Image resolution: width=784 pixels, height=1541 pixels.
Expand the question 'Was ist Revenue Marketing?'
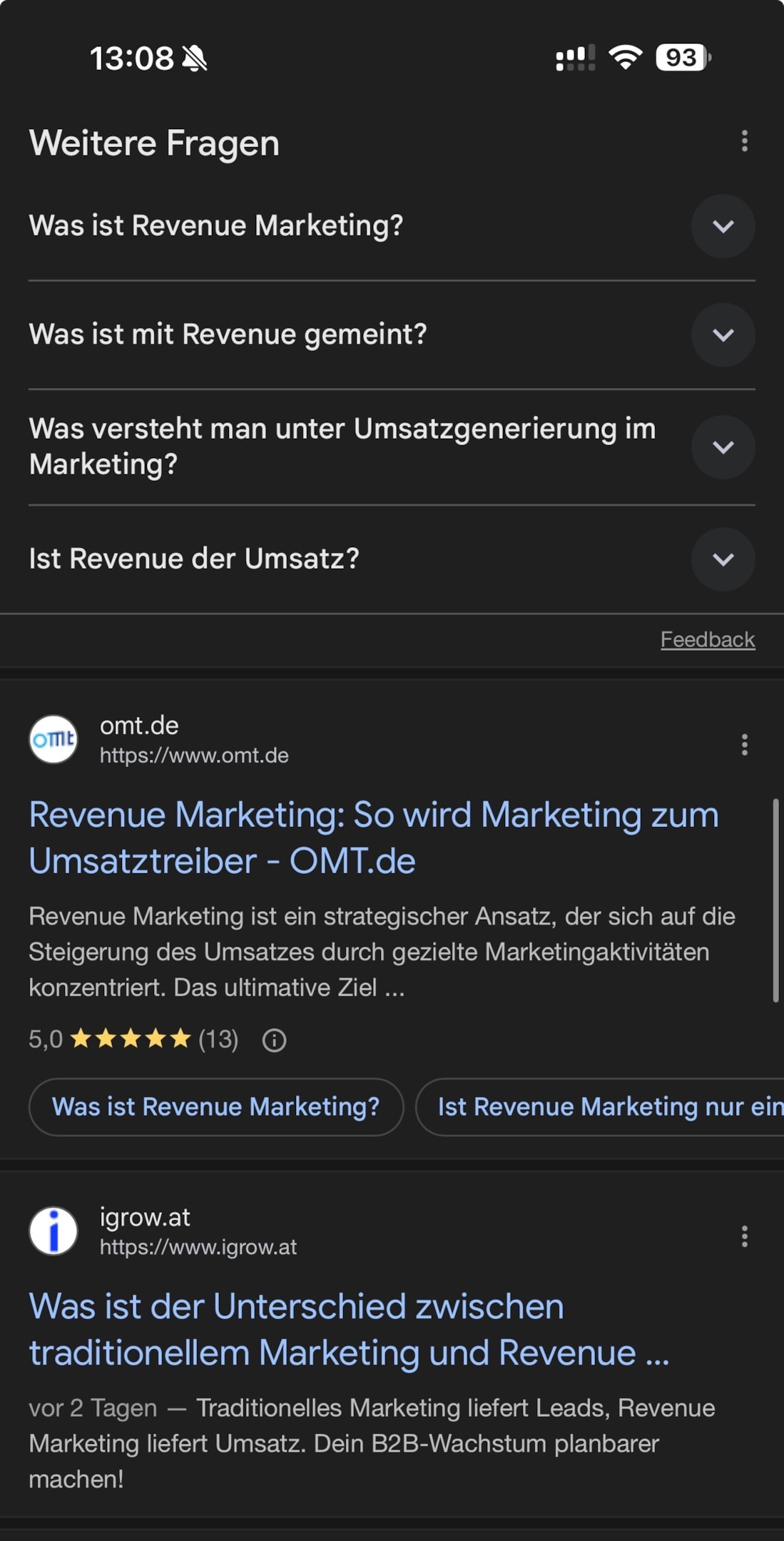(x=722, y=226)
